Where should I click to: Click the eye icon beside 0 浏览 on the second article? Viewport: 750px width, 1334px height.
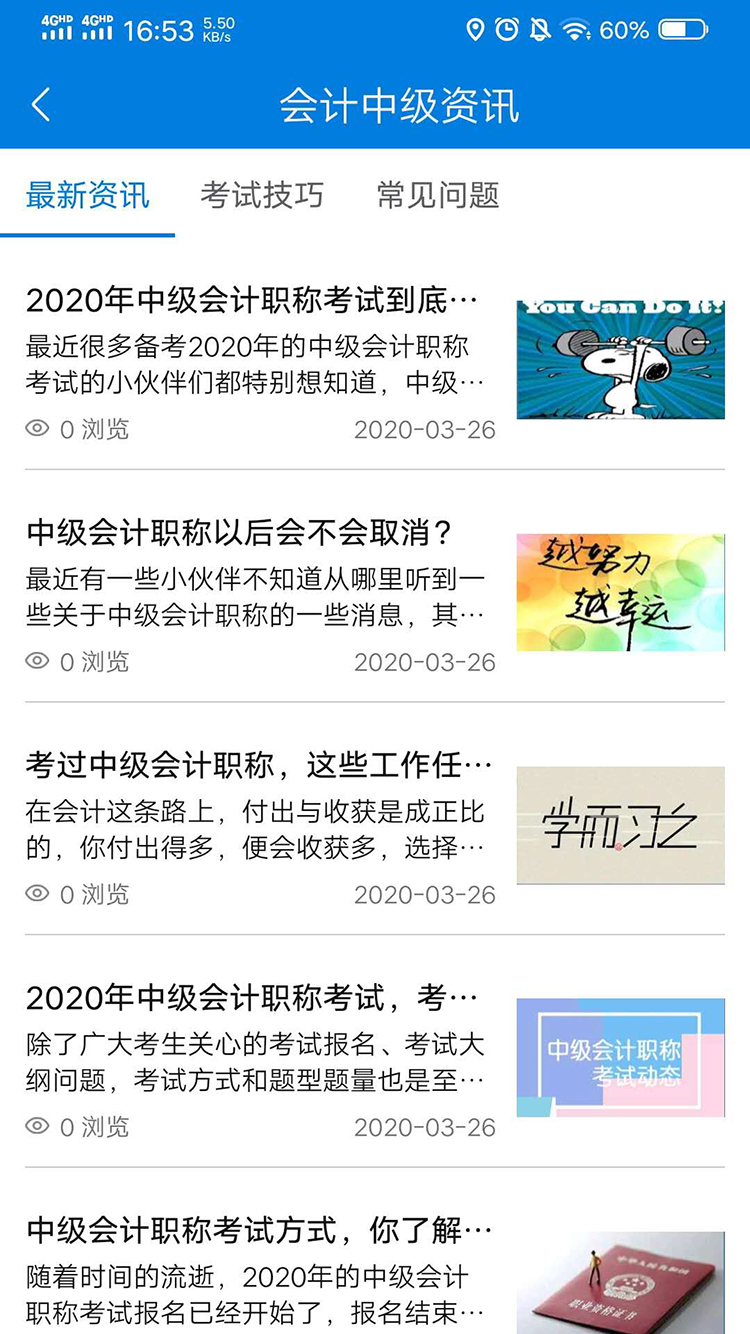tap(35, 661)
